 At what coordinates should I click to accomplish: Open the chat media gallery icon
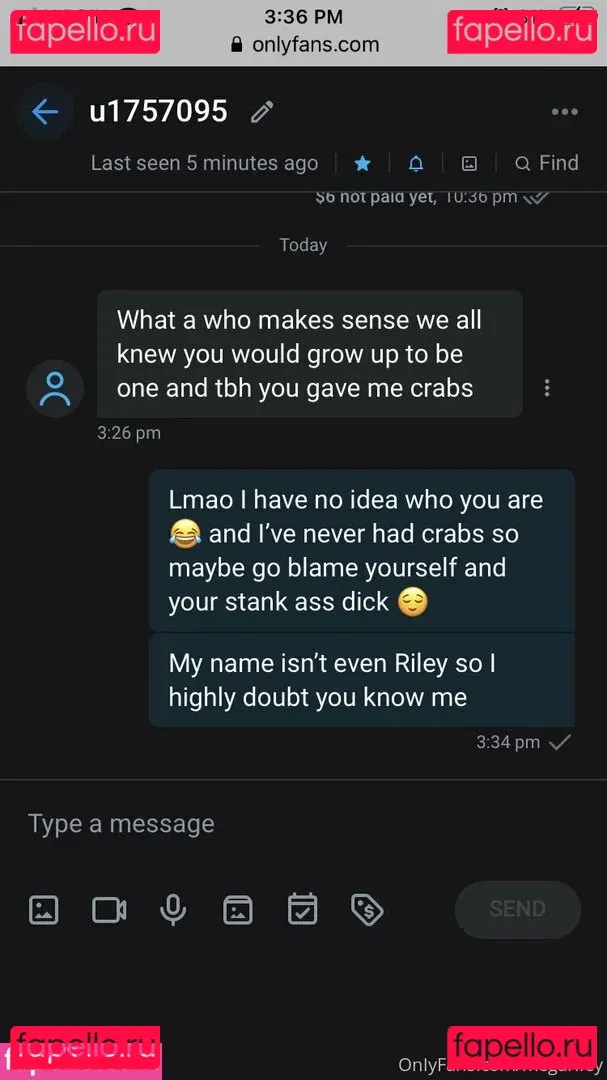pos(469,163)
